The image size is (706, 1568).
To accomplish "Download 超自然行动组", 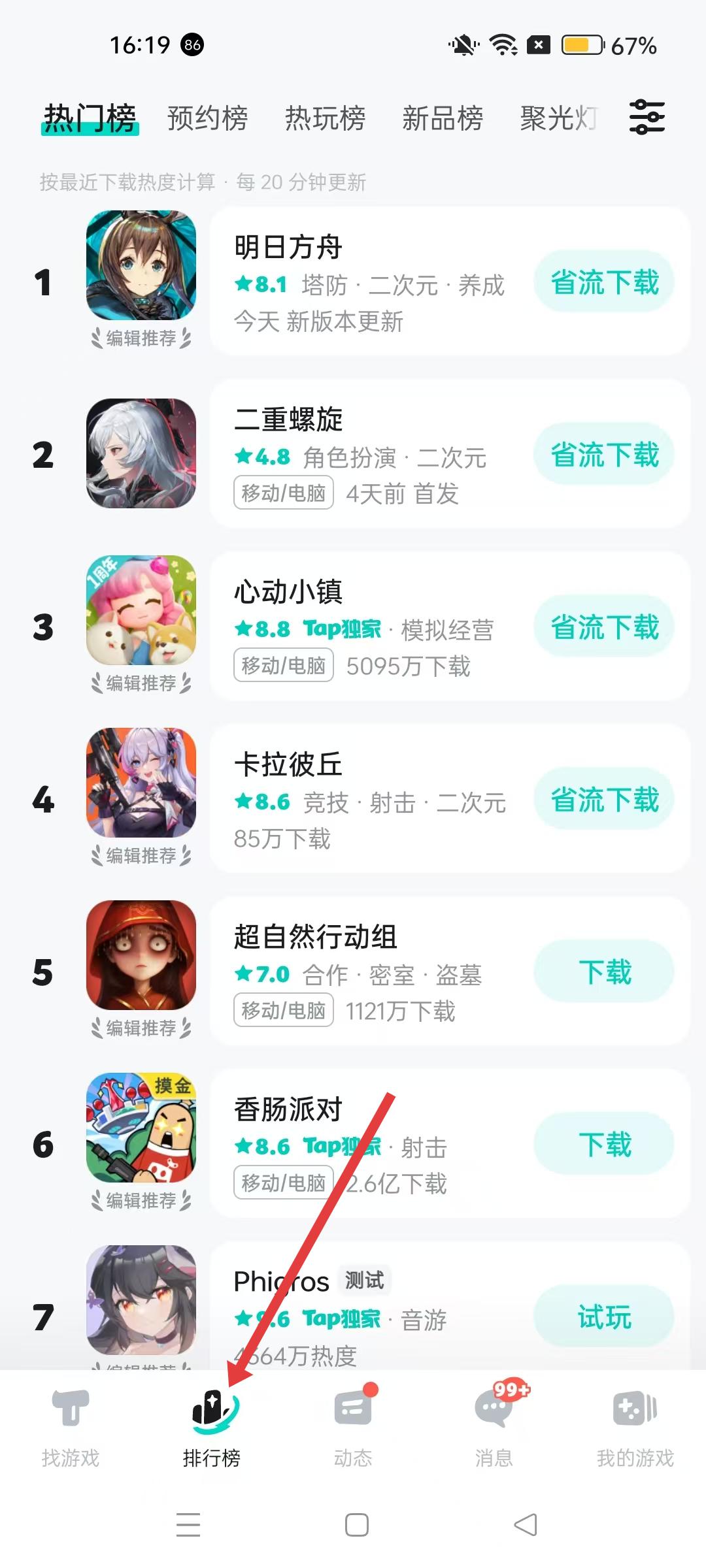I will tap(604, 972).
